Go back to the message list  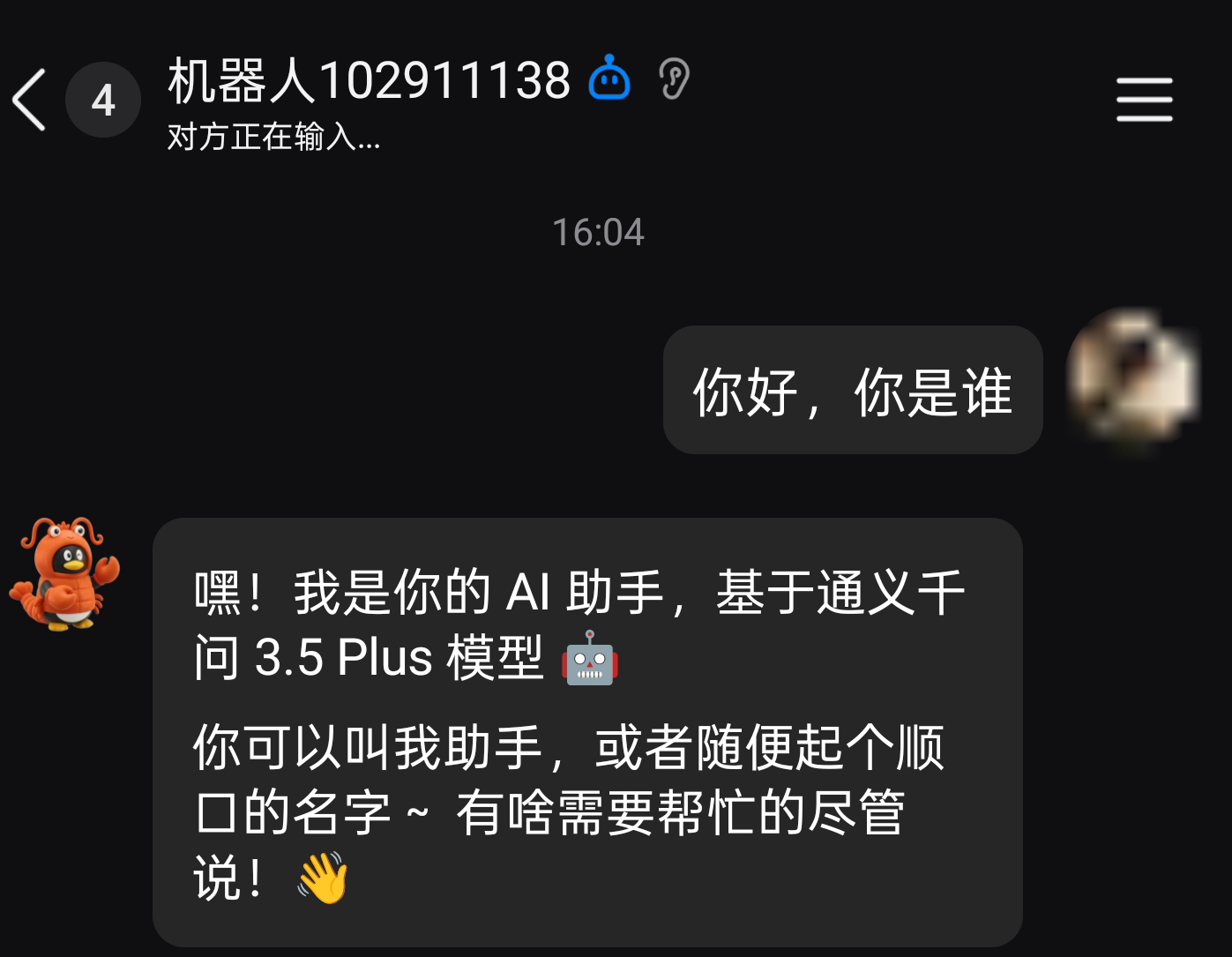click(30, 101)
